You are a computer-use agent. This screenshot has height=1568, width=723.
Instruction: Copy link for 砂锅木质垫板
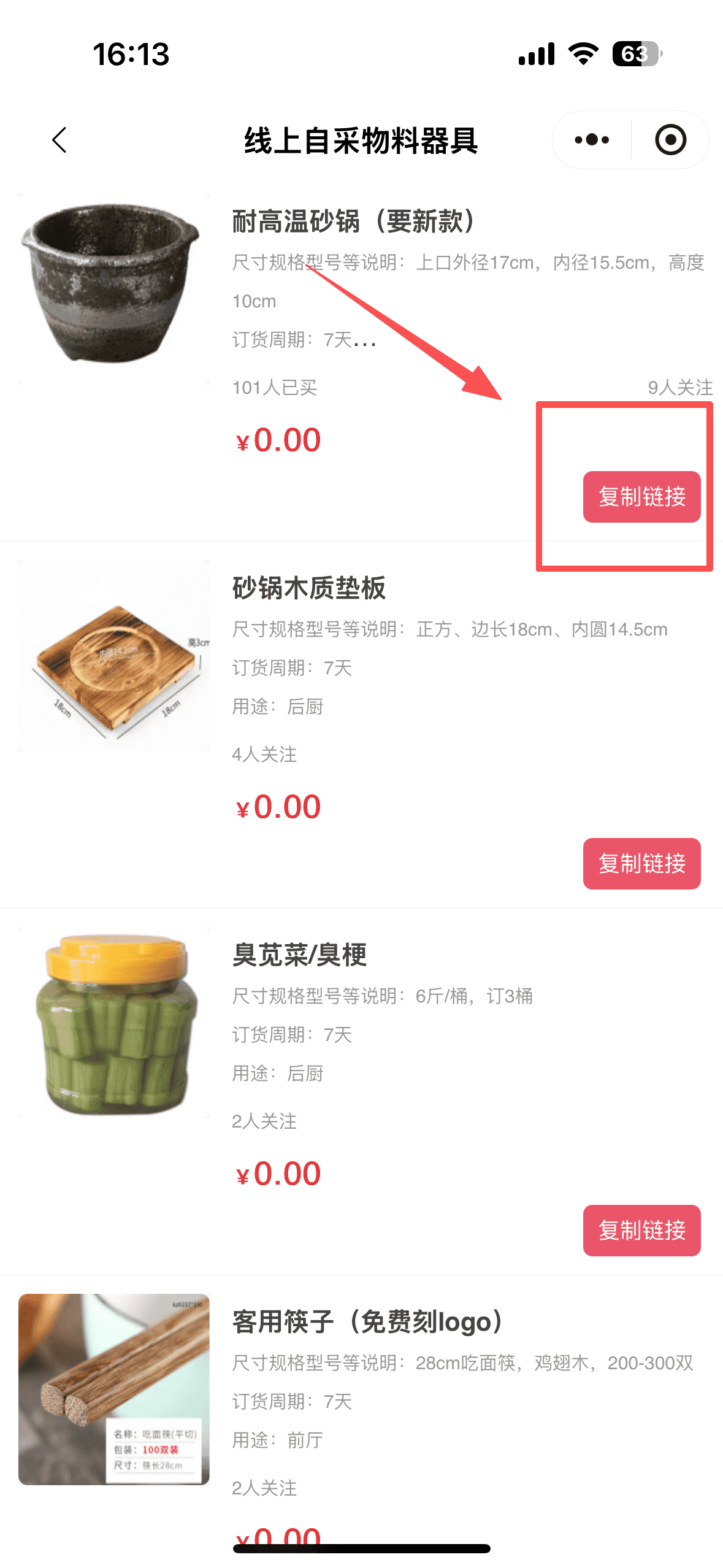[641, 864]
